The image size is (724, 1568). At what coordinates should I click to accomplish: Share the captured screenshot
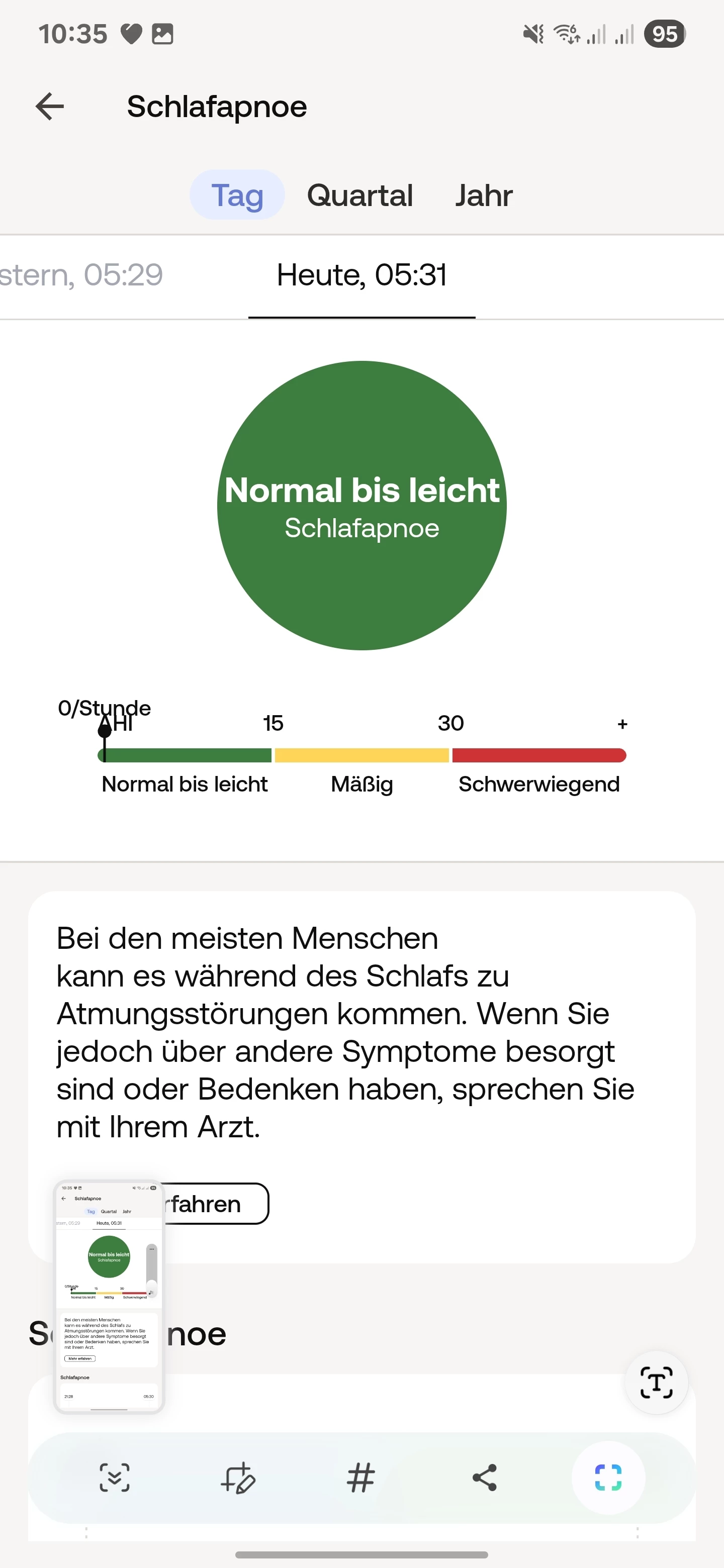485,1478
